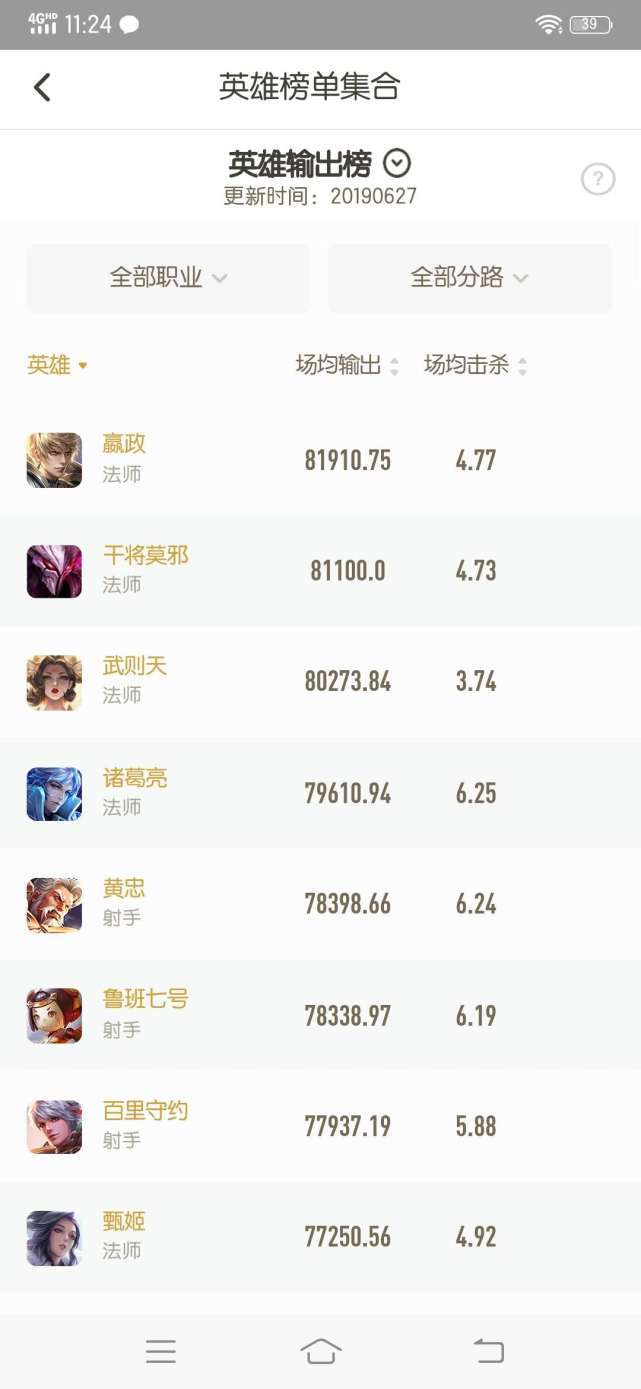The width and height of the screenshot is (641, 1389).
Task: Sort list by 场均输出
Action: point(347,366)
